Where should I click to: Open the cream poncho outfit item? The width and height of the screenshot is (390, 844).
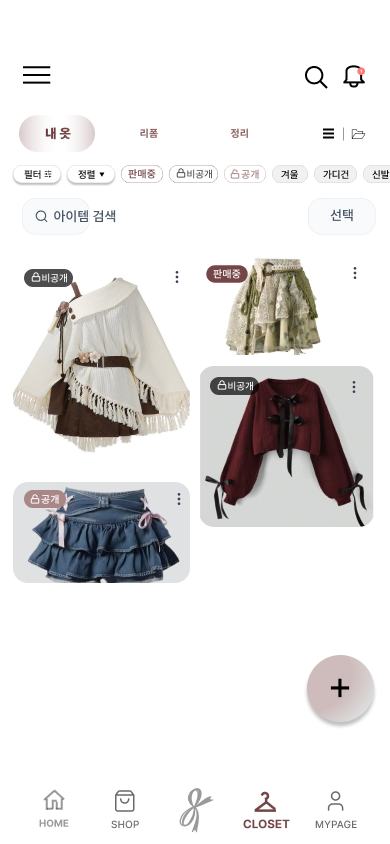pos(101,360)
